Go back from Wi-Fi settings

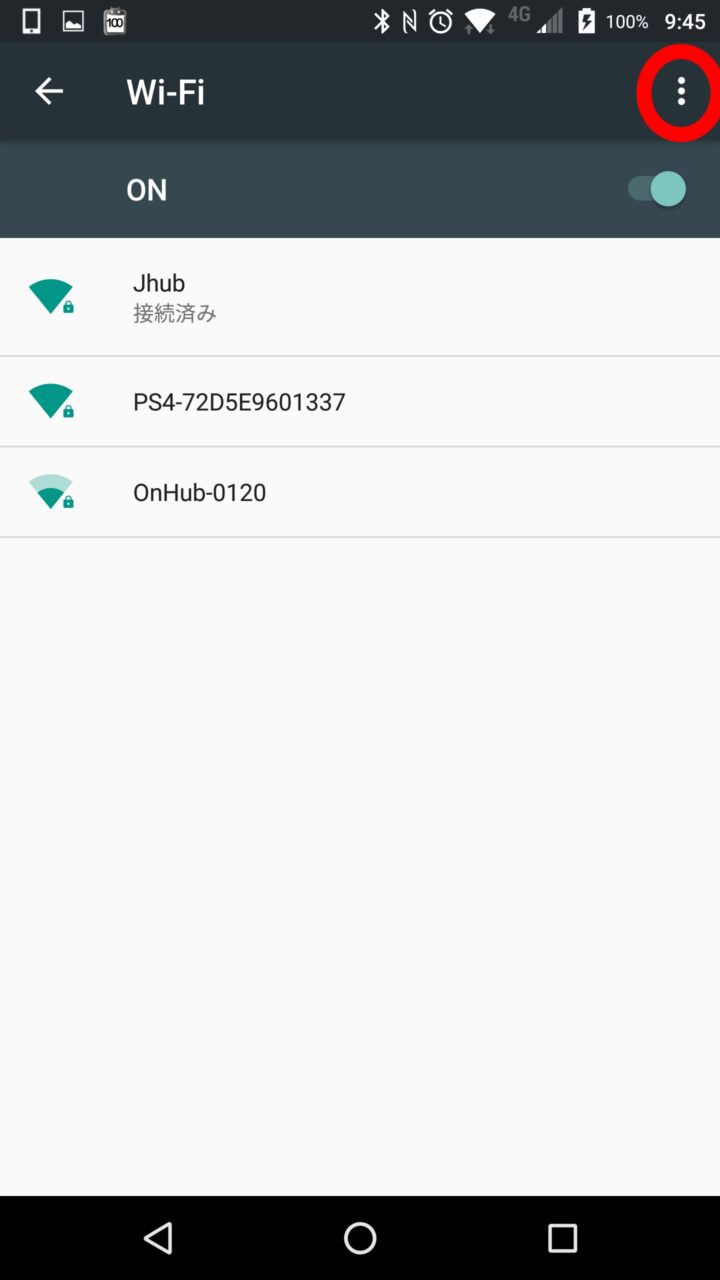pos(48,92)
